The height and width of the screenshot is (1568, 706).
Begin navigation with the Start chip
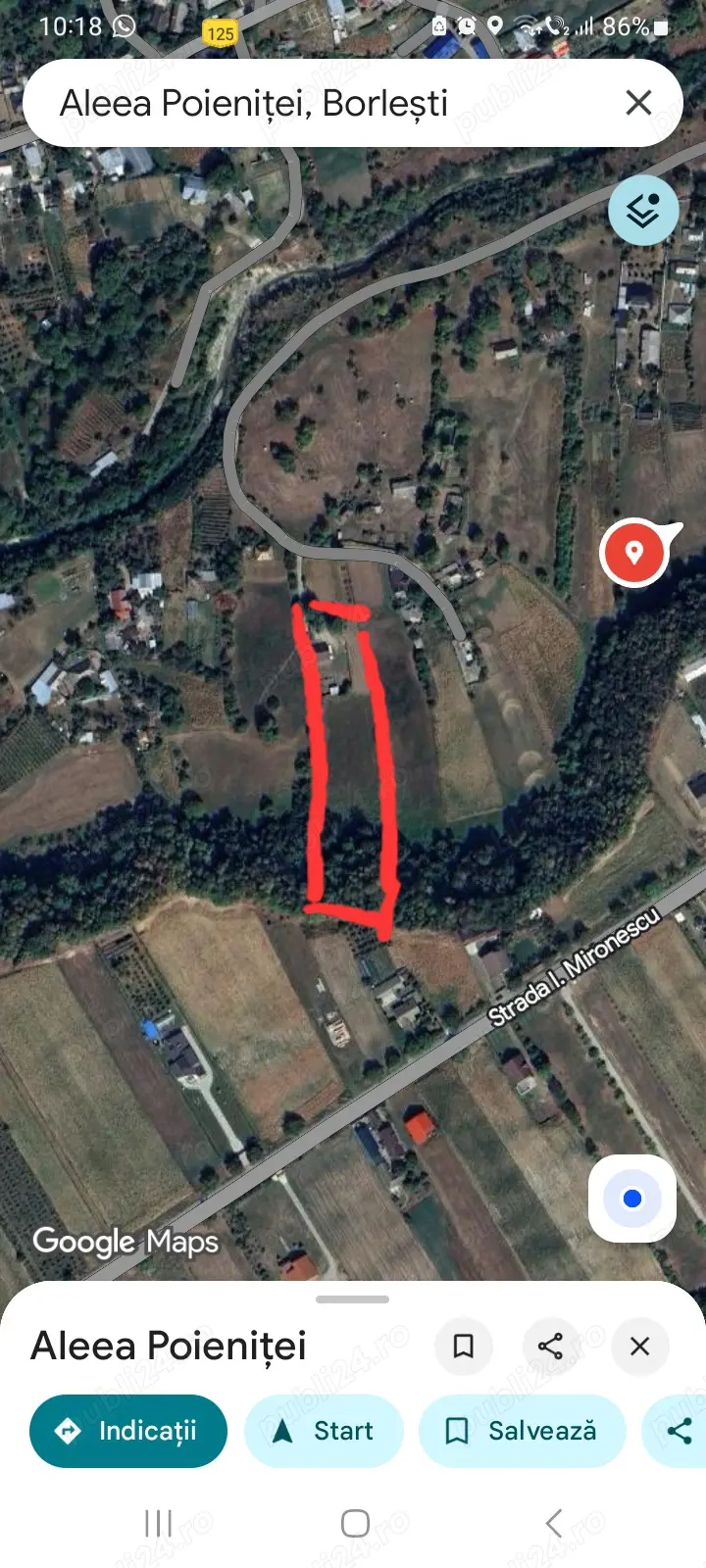coord(324,1431)
